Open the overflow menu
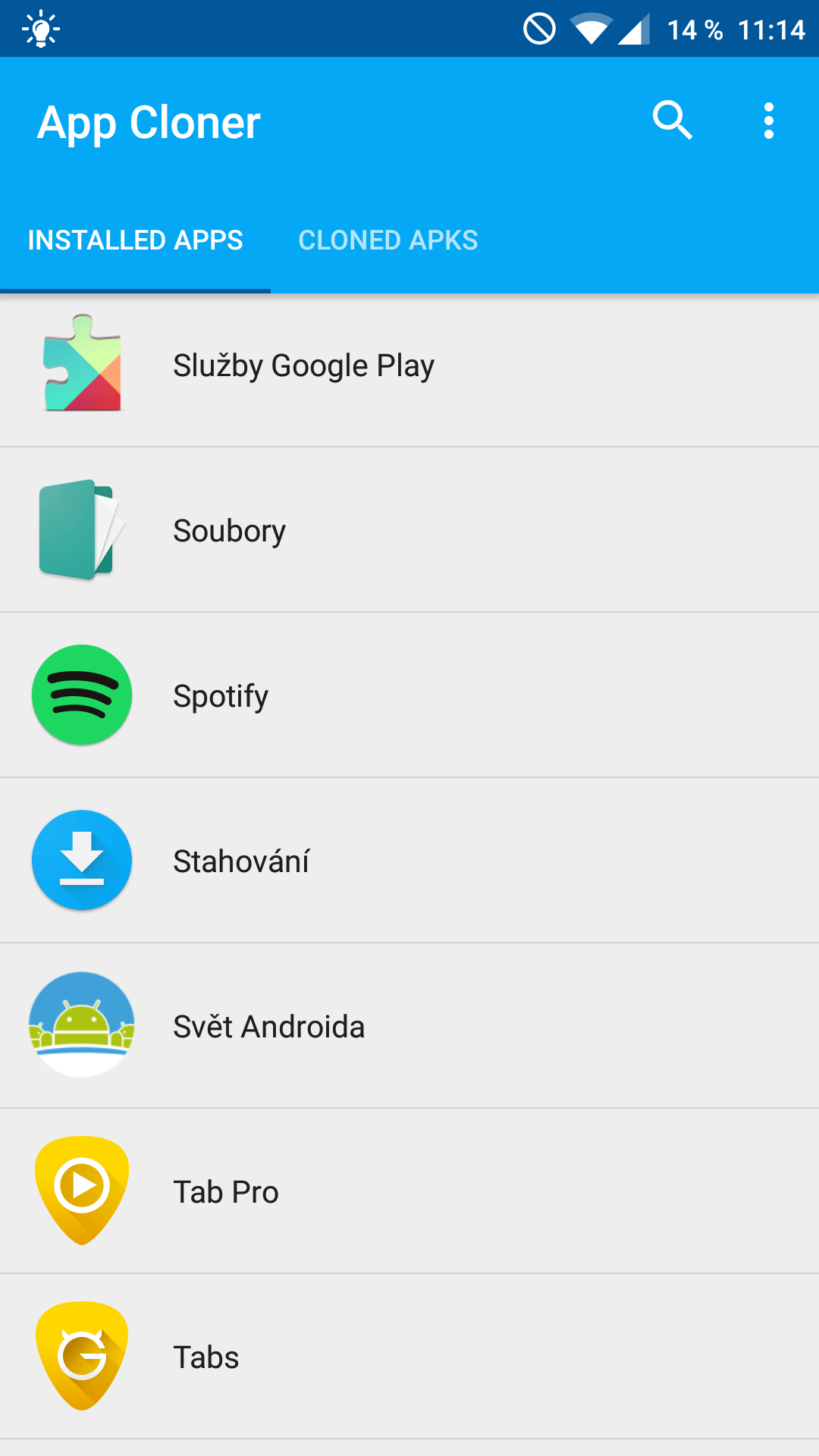Screen dimensions: 819x1456 click(x=768, y=121)
